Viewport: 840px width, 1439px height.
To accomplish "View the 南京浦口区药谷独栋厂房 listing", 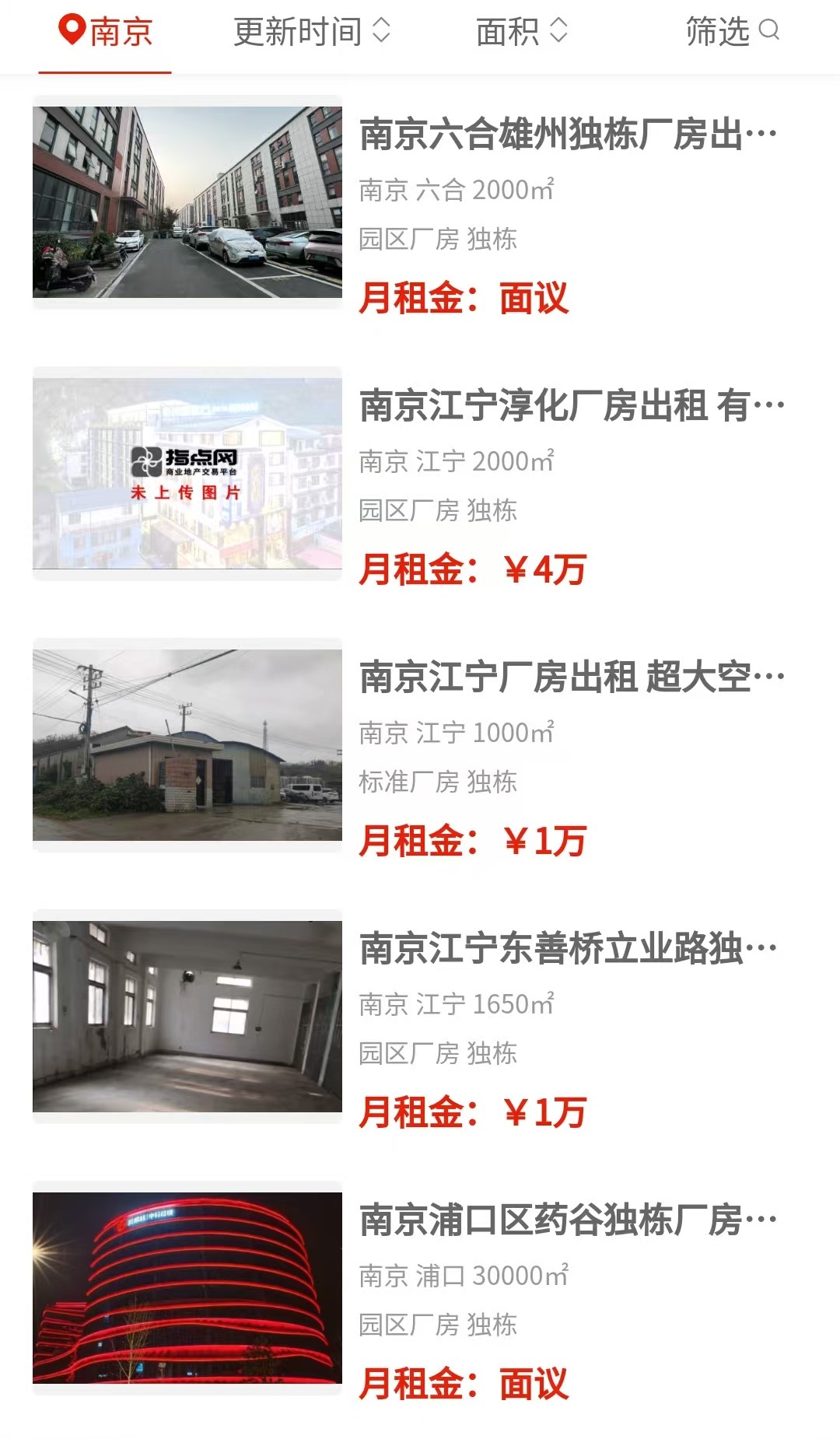I will point(568,1220).
